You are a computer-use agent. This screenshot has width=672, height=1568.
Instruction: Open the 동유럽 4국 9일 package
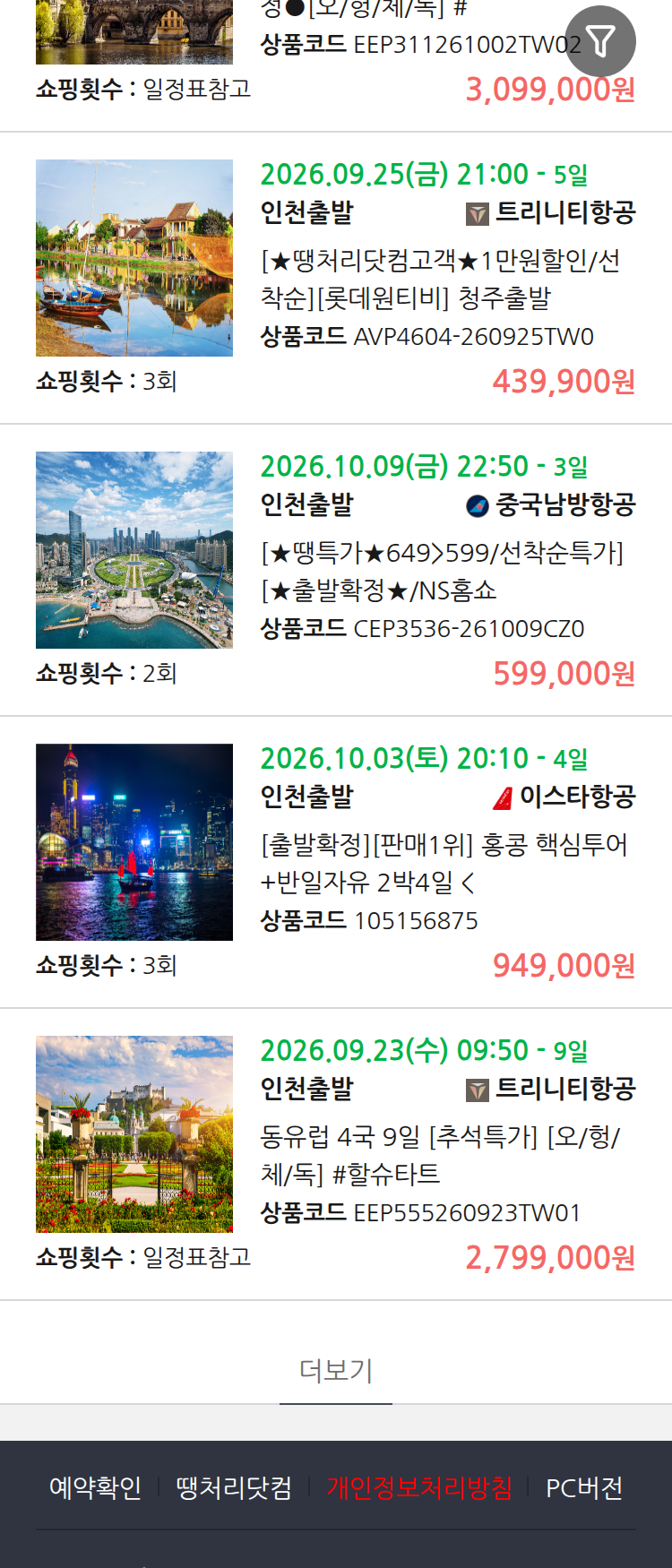tap(336, 1154)
